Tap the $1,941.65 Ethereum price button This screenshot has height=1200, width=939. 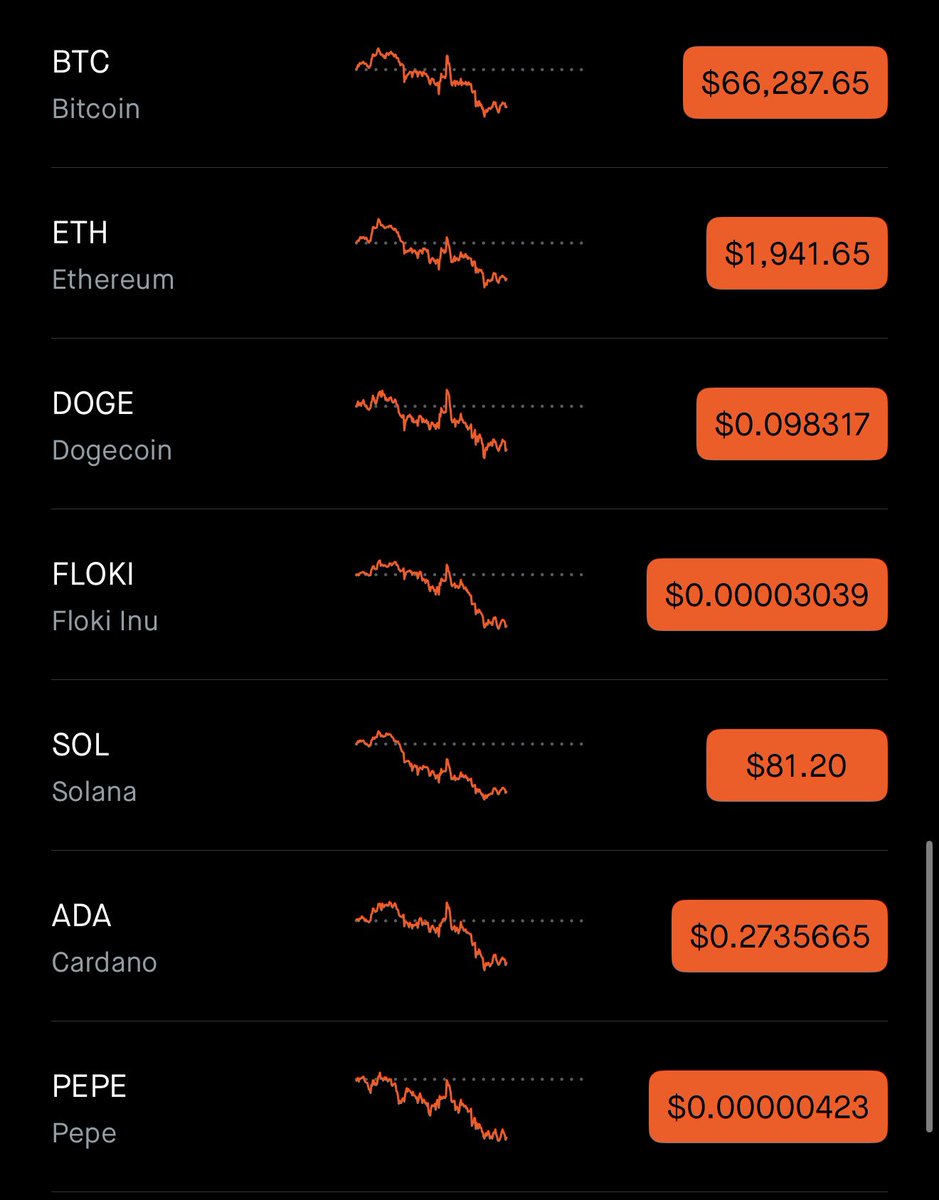click(797, 253)
